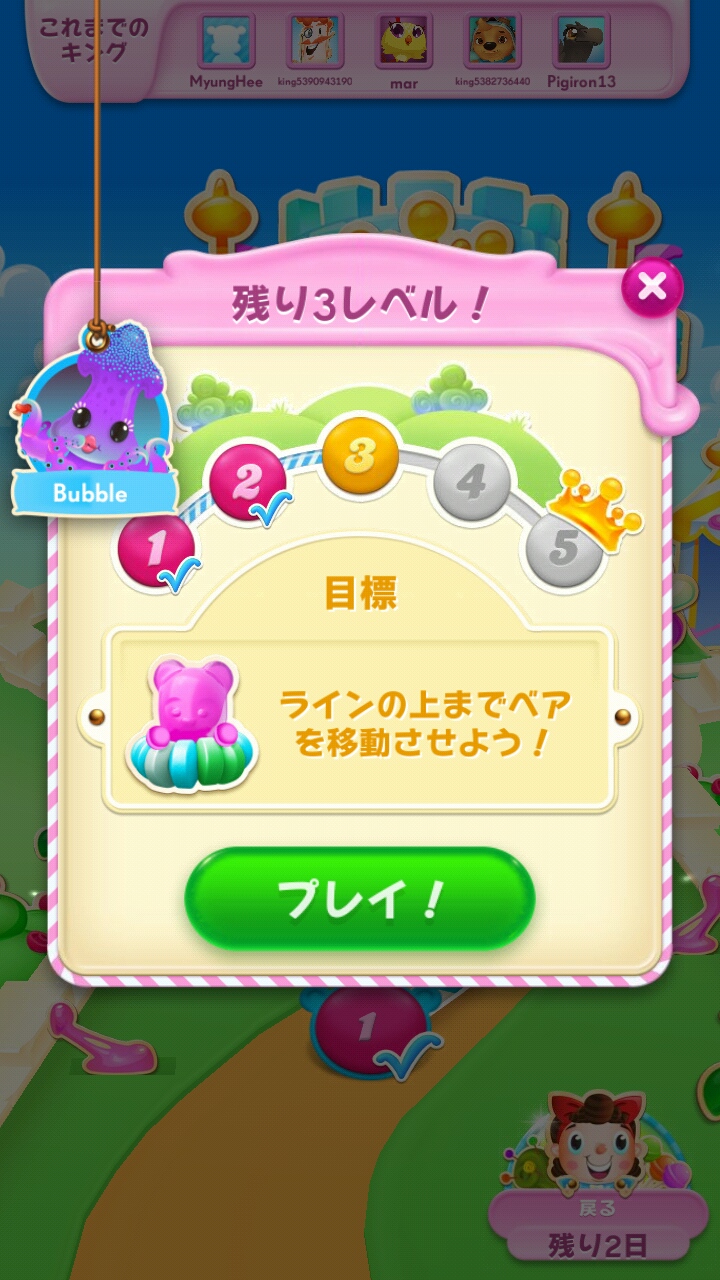Open the mar king avatar

tap(404, 42)
